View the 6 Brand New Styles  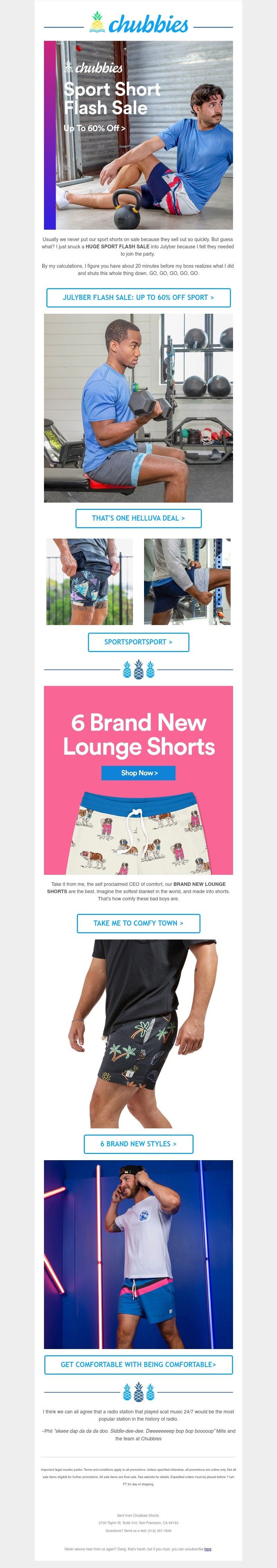(138, 1144)
